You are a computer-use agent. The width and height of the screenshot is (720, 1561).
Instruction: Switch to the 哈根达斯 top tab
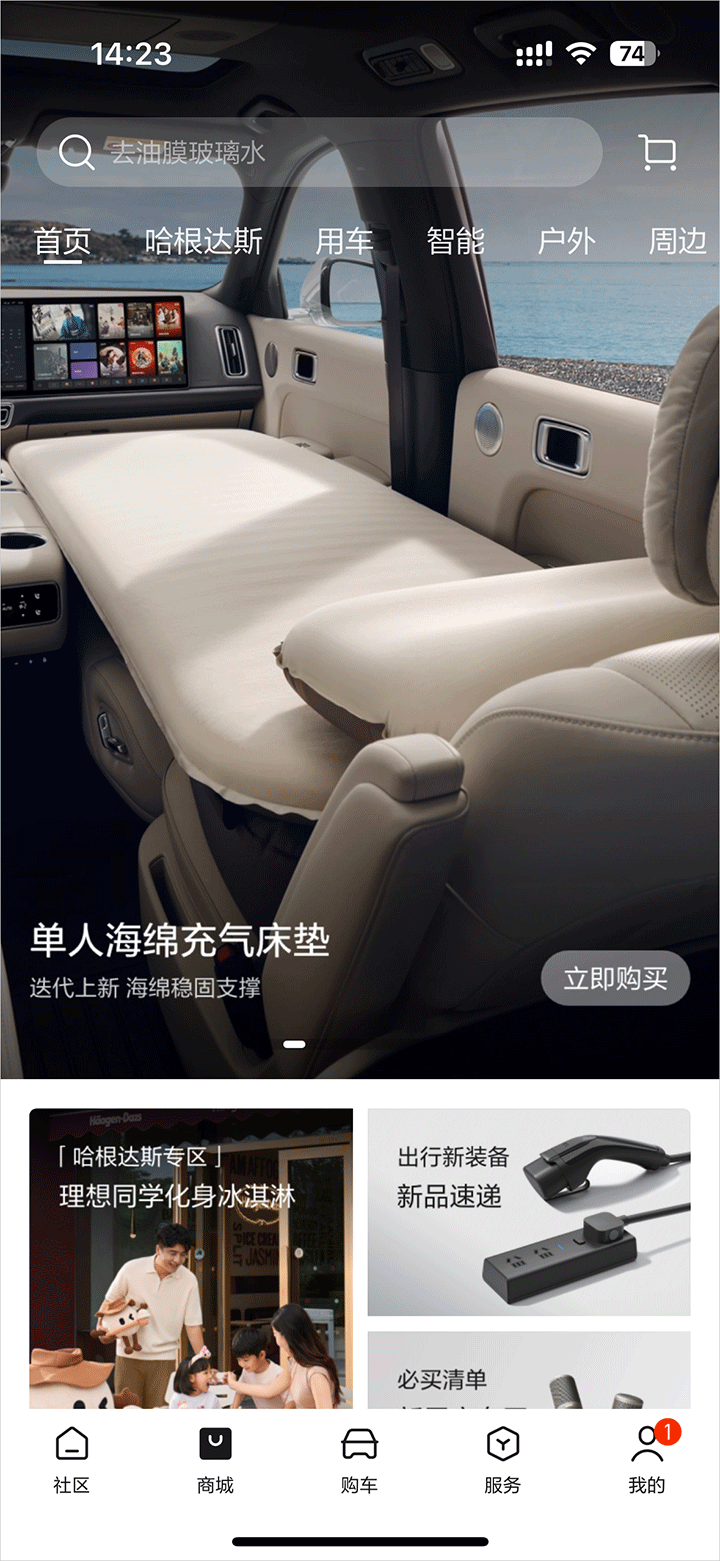pyautogui.click(x=204, y=241)
